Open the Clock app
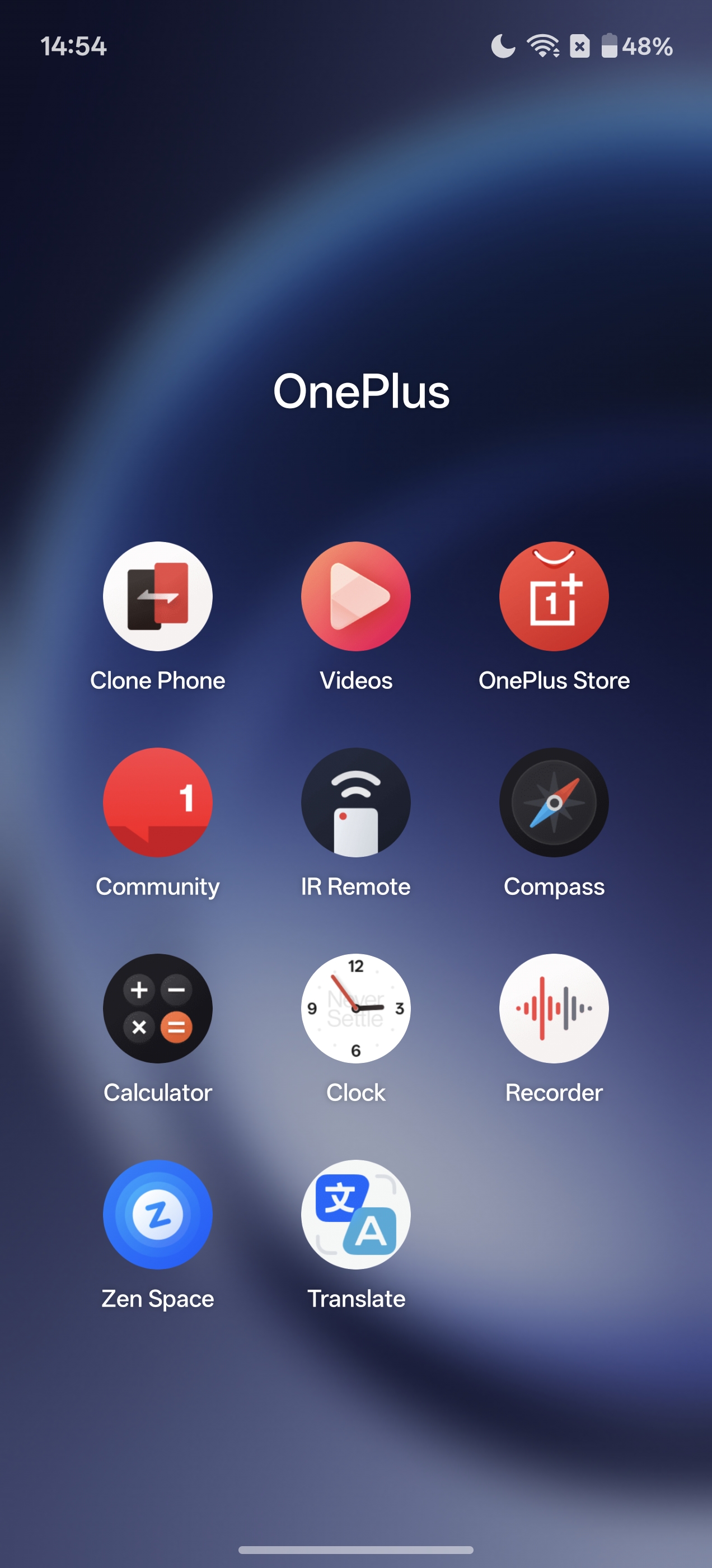 (x=356, y=1009)
